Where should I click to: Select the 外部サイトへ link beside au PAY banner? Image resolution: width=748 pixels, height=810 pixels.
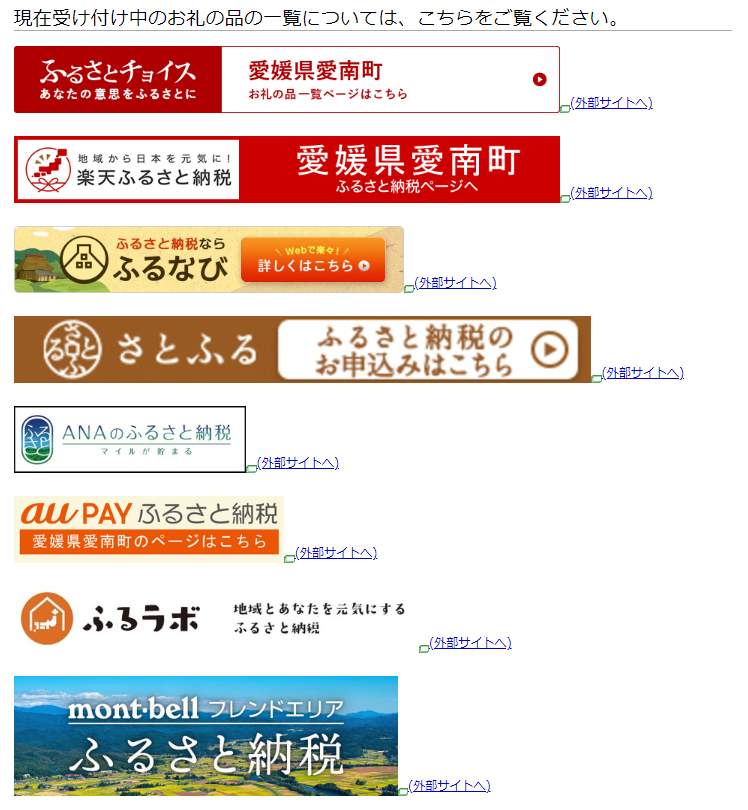pos(335,553)
